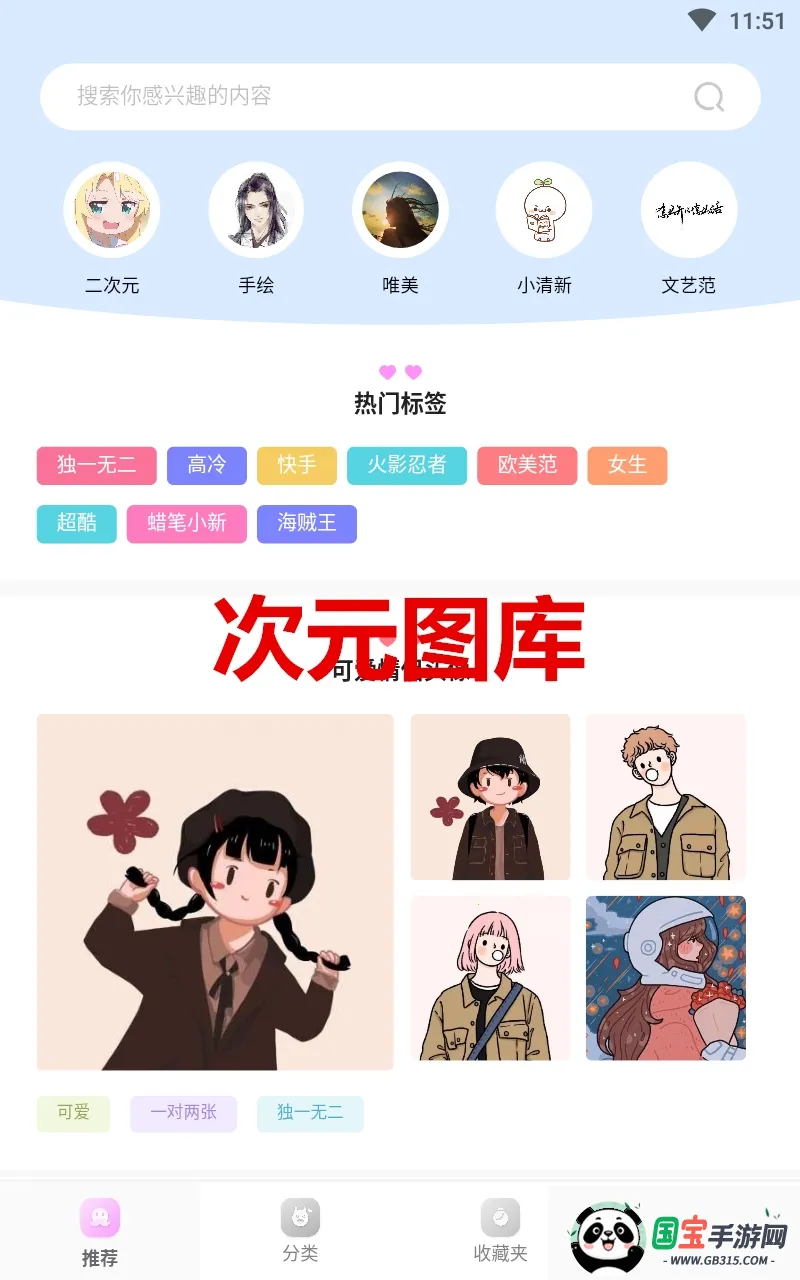Select the 快手 tag
The image size is (800, 1280).
click(x=297, y=465)
